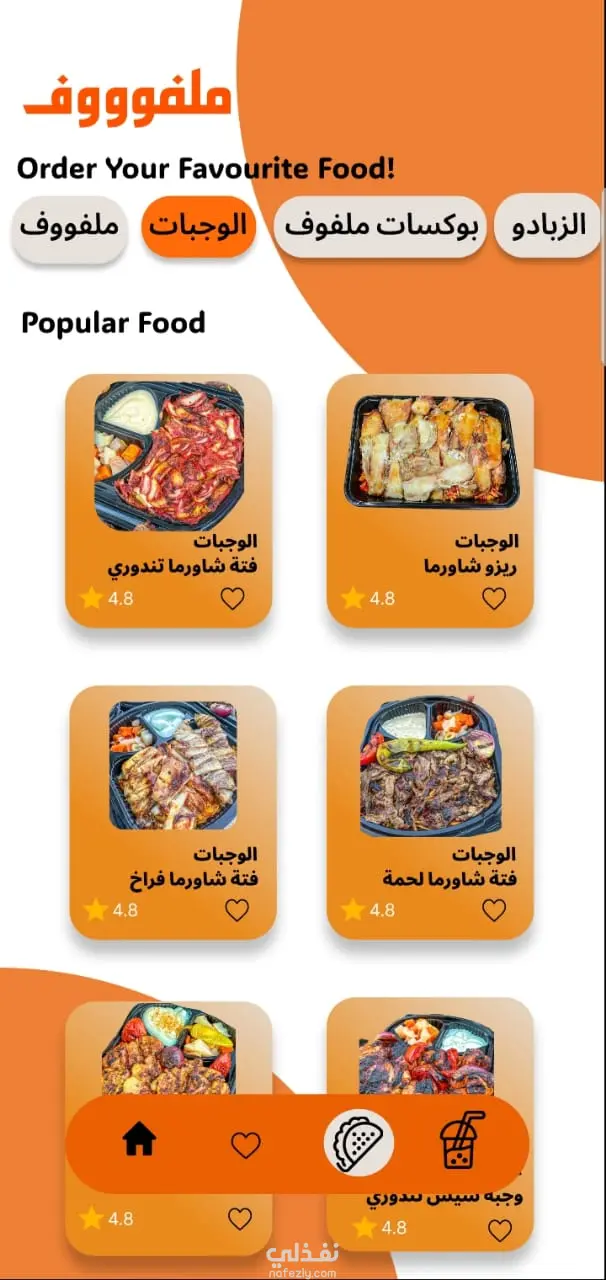
Task: Open the drinks tab
Action: tap(463, 1140)
